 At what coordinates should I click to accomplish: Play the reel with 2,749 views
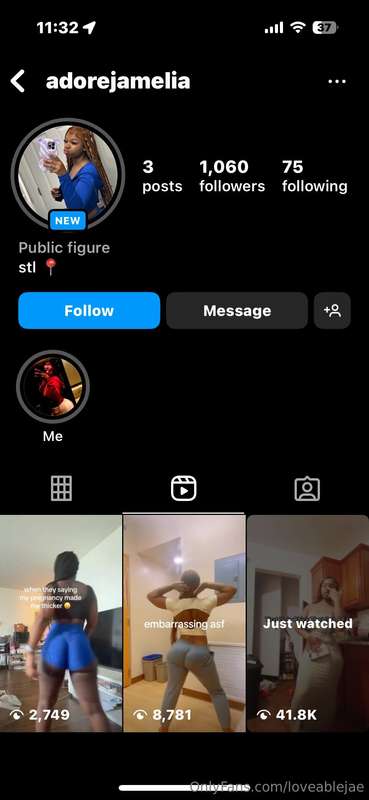tap(61, 623)
